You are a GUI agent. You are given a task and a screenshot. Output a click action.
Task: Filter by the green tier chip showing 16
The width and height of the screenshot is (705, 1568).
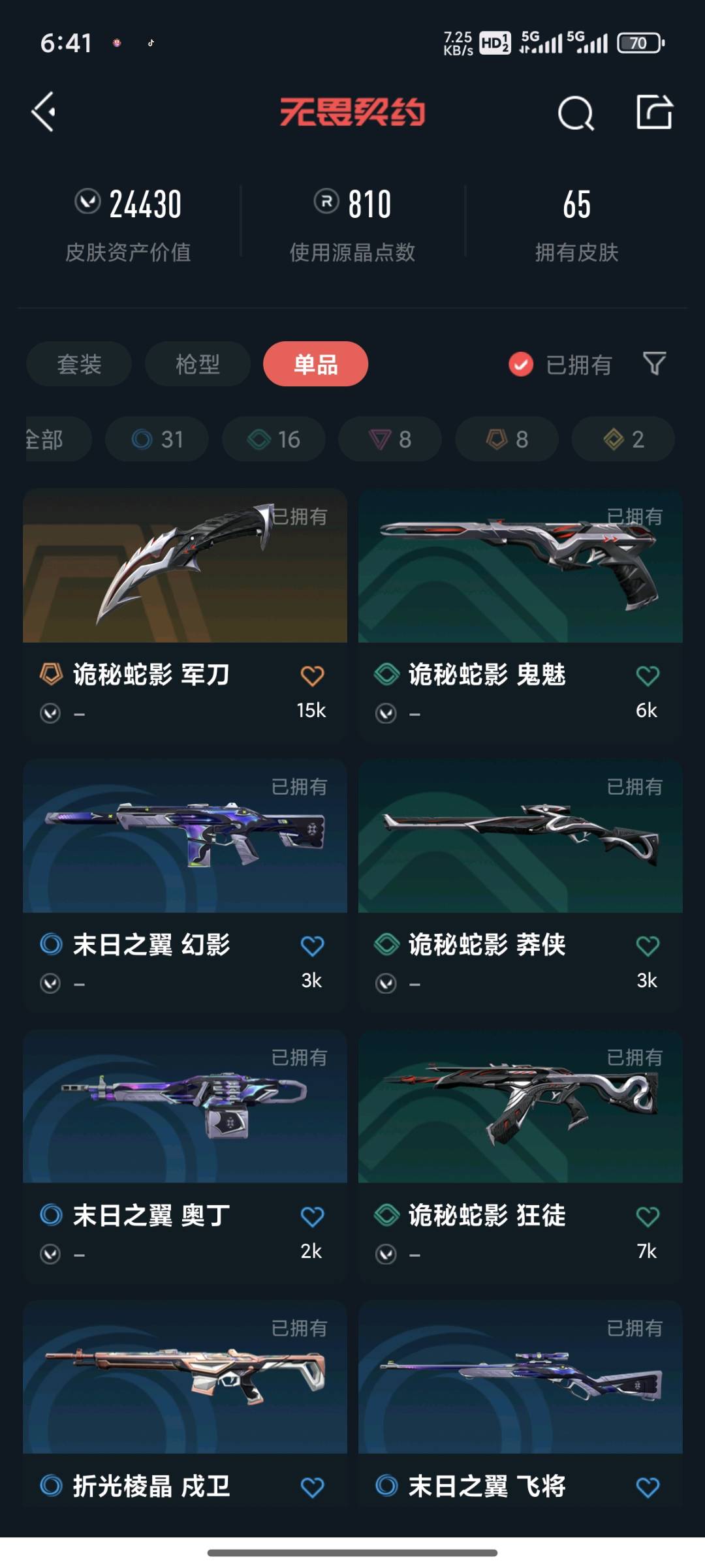pyautogui.click(x=274, y=439)
